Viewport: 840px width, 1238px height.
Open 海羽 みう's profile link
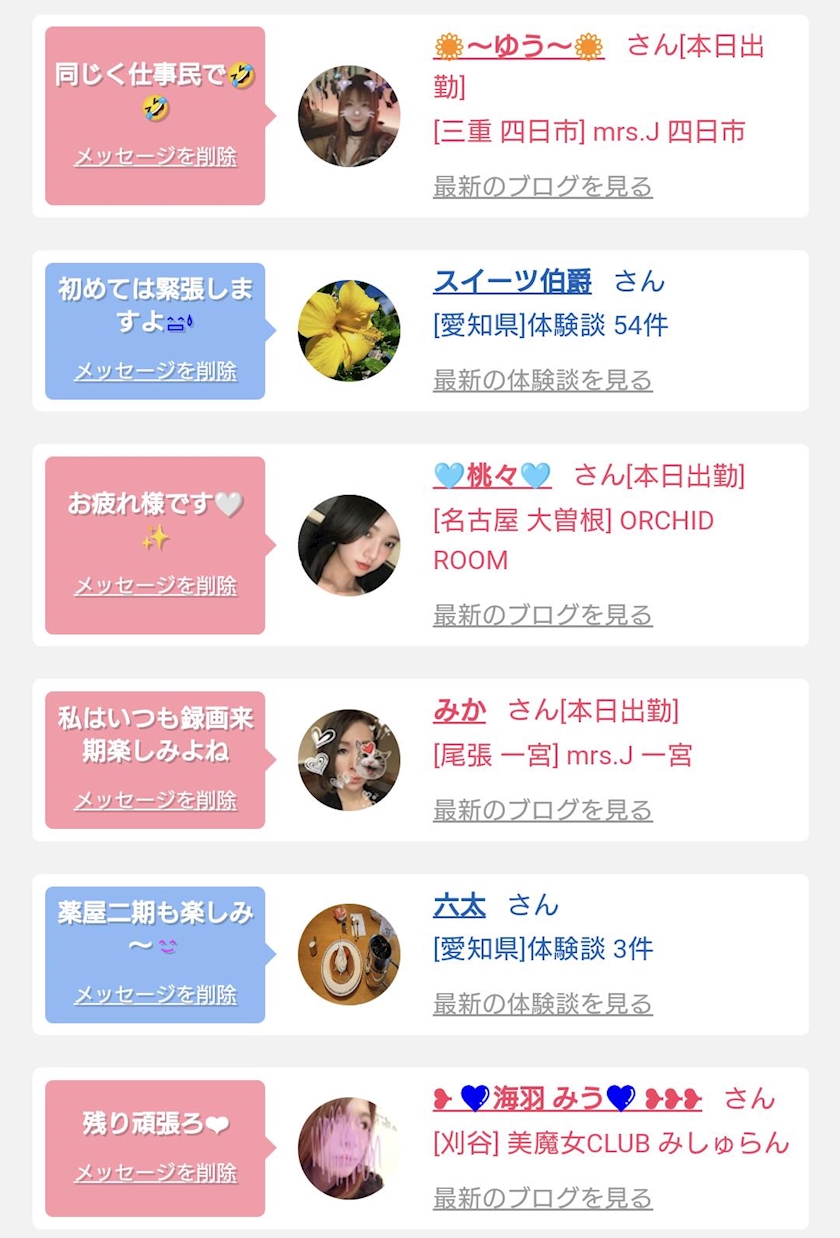567,1099
